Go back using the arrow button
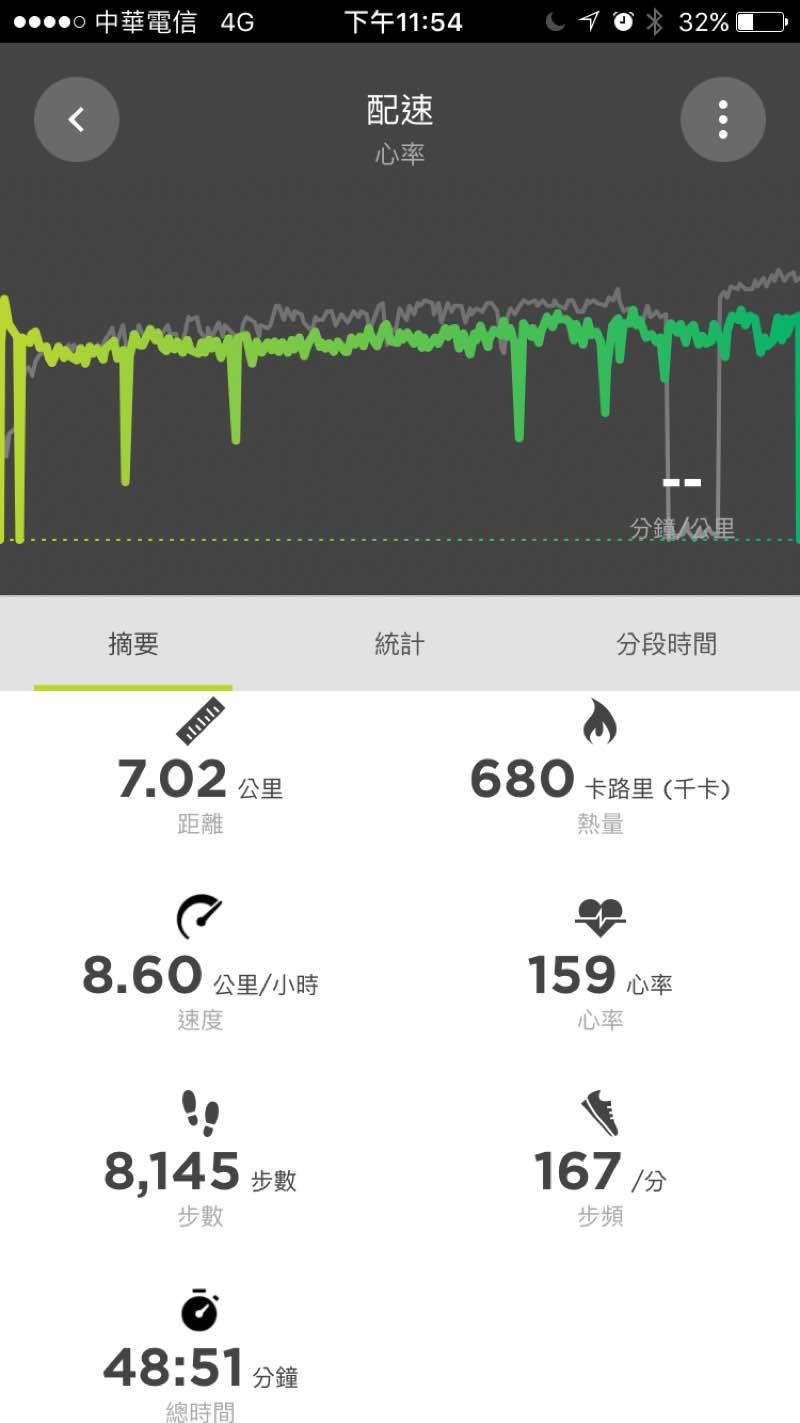This screenshot has width=800, height=1423. point(76,120)
